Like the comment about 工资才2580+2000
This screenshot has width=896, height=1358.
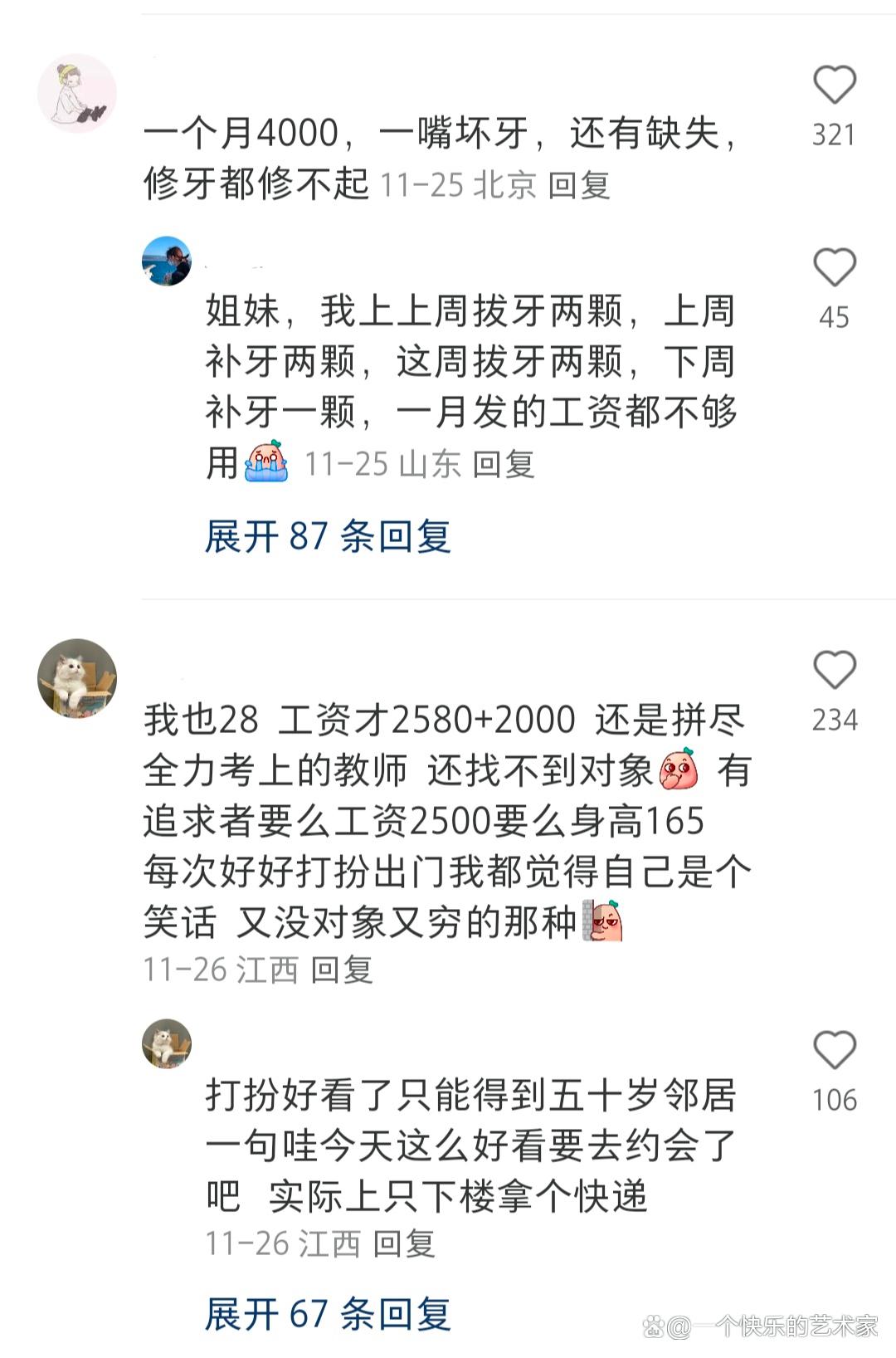click(x=834, y=670)
